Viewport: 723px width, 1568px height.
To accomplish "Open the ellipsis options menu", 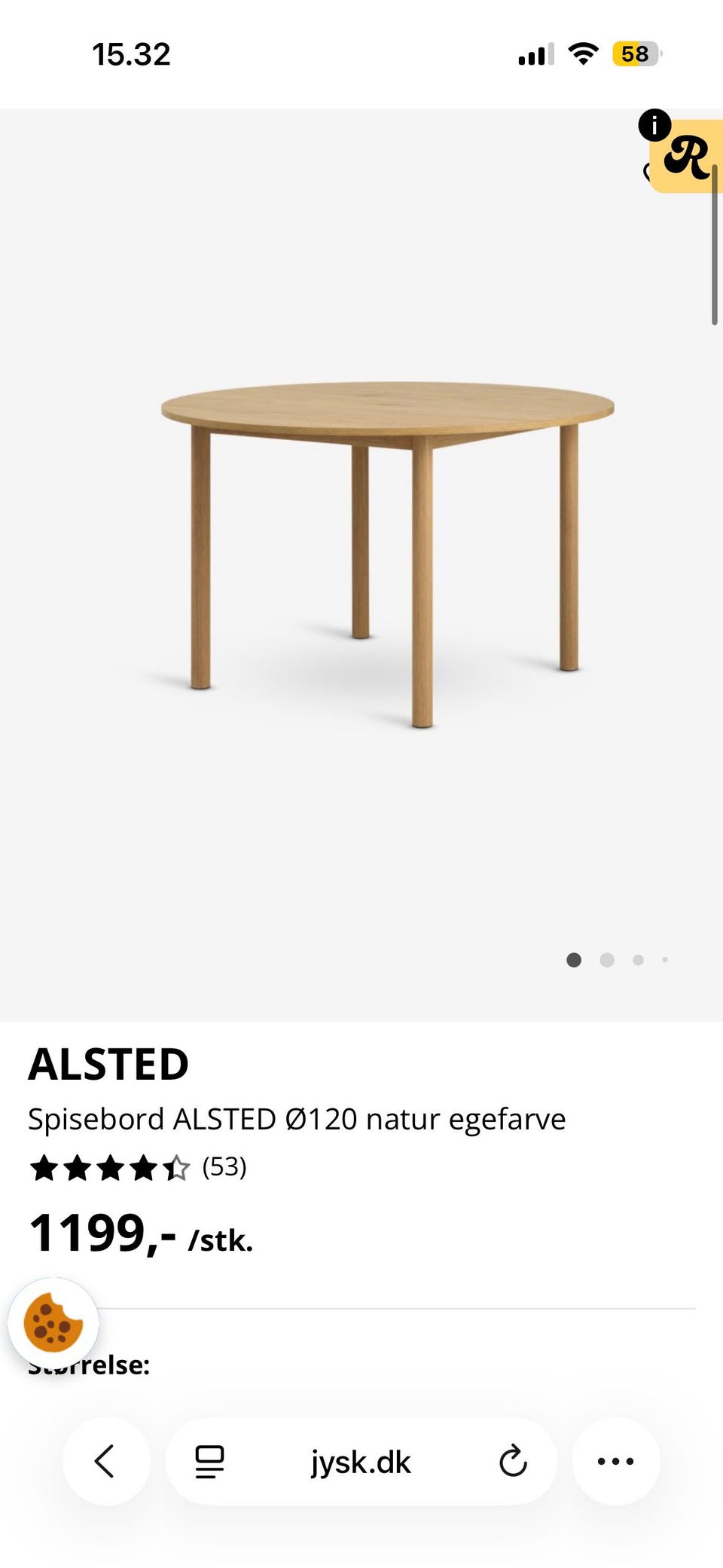I will [616, 1460].
